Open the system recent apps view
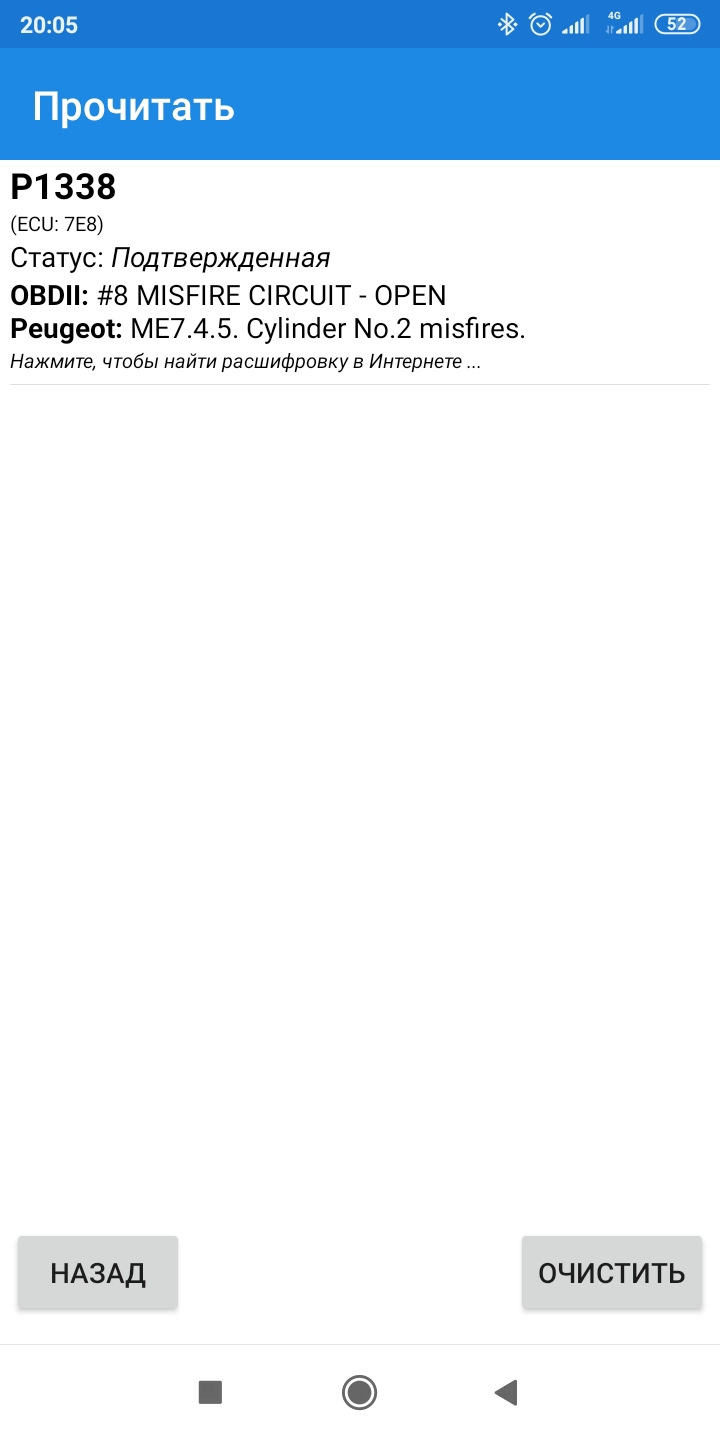The width and height of the screenshot is (720, 1440). click(210, 1391)
